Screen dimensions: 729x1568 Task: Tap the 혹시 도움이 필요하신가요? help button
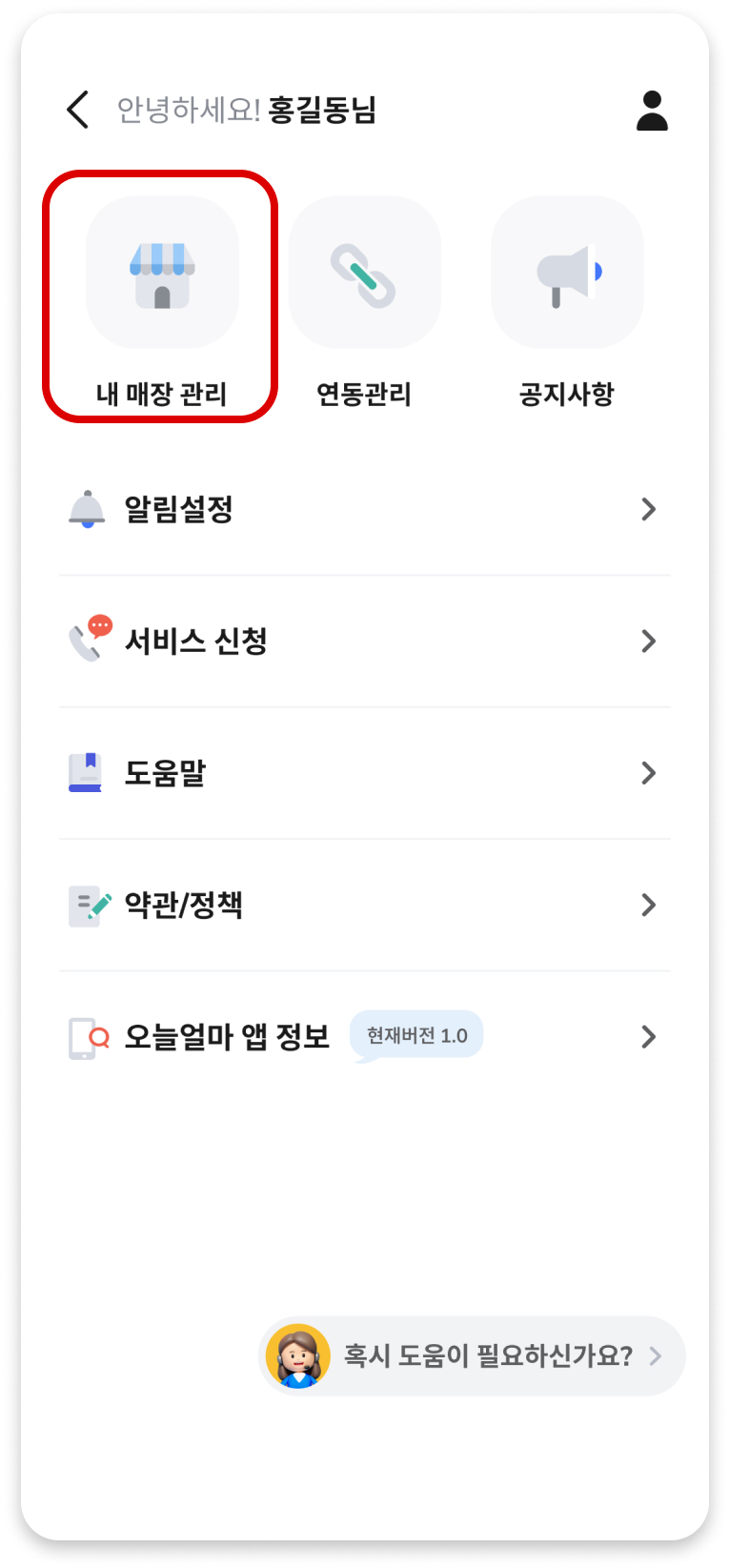point(473,1355)
